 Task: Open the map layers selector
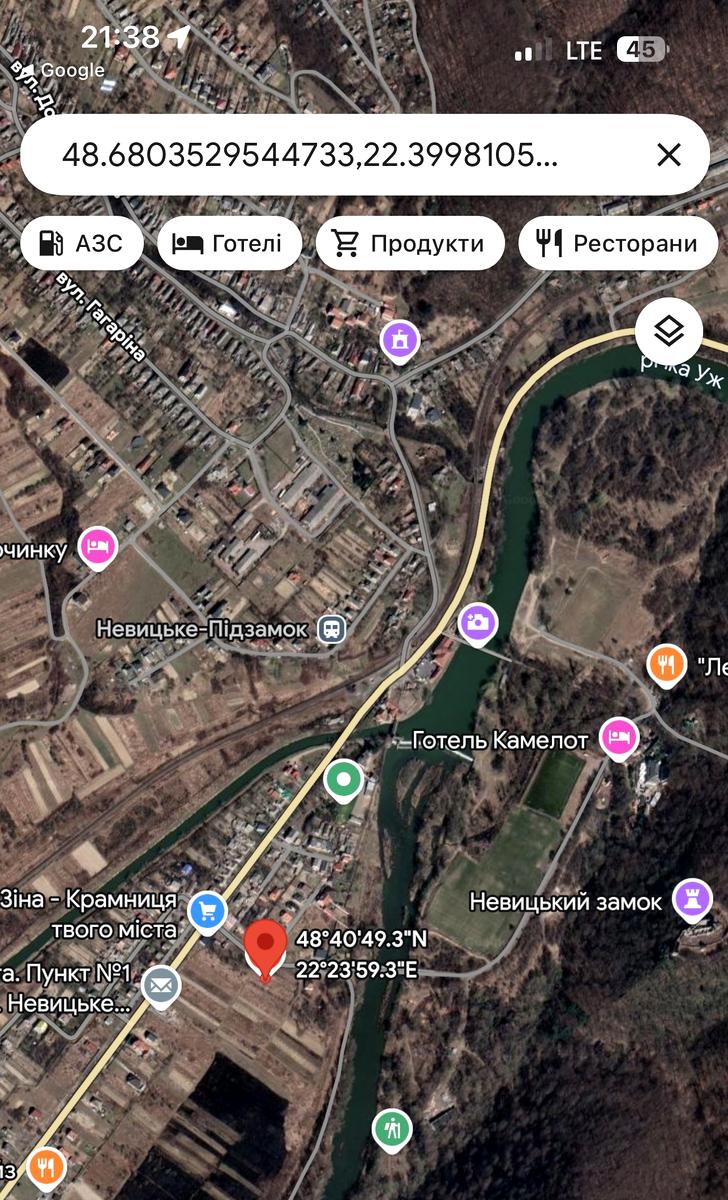[668, 331]
